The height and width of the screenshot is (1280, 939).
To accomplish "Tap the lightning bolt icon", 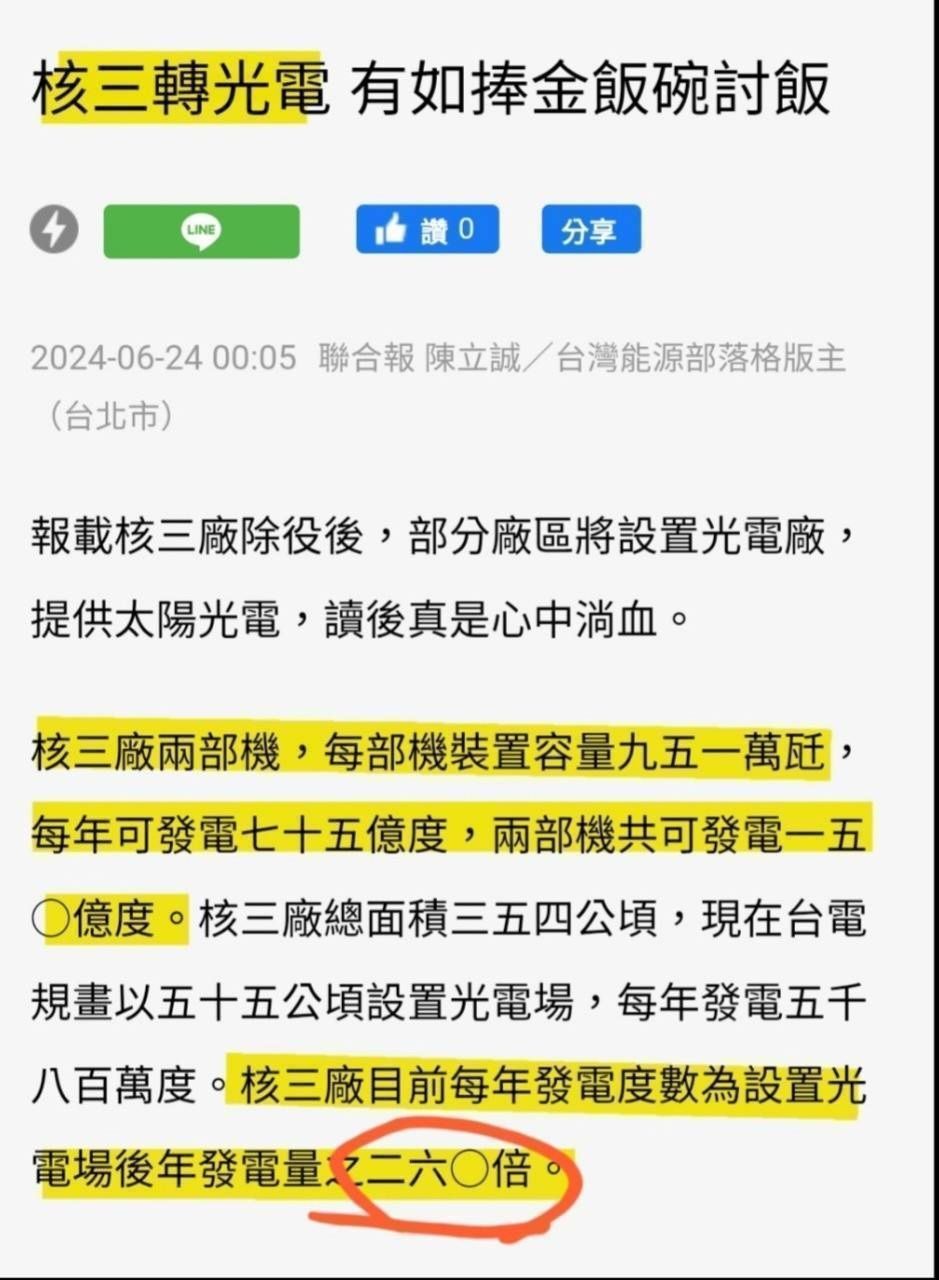I will [x=54, y=230].
